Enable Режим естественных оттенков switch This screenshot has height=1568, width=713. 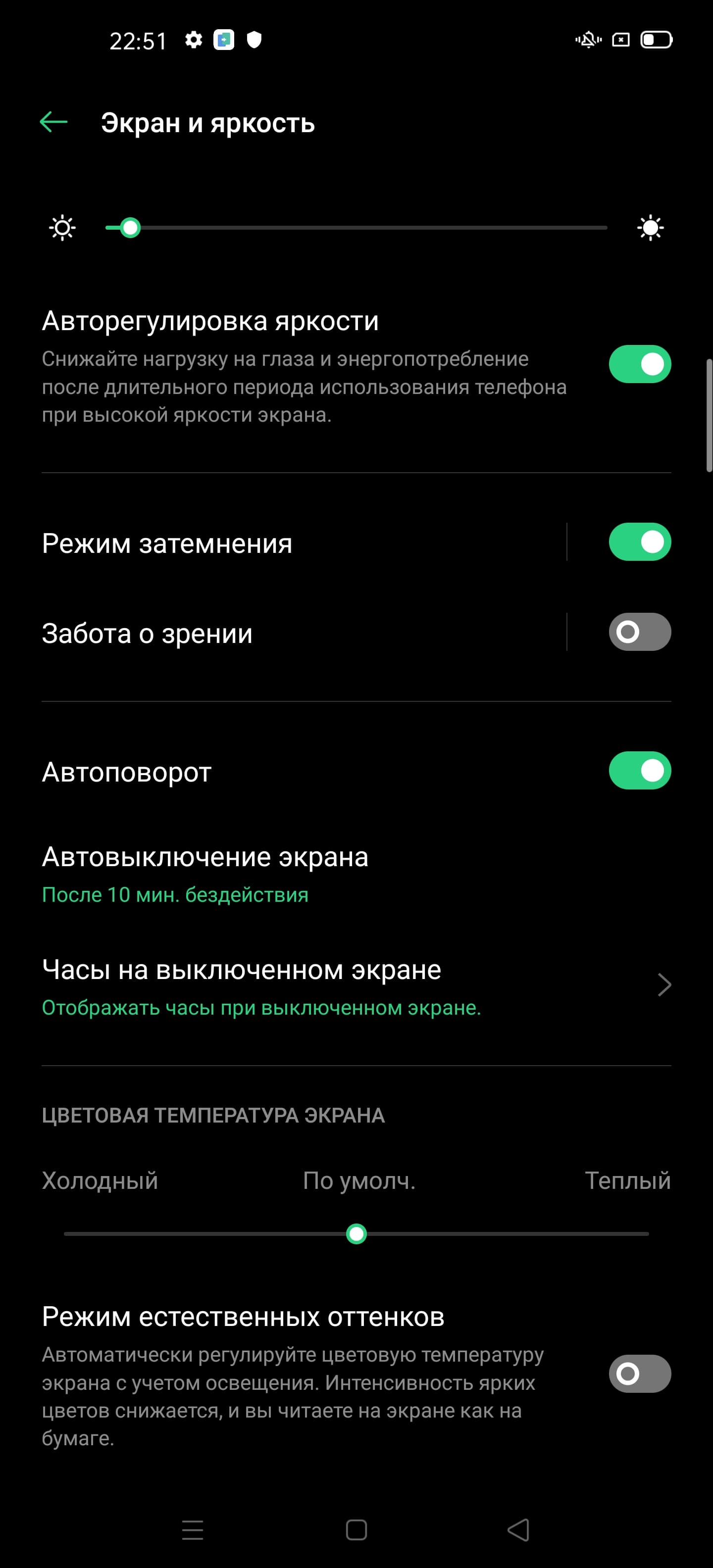639,1374
